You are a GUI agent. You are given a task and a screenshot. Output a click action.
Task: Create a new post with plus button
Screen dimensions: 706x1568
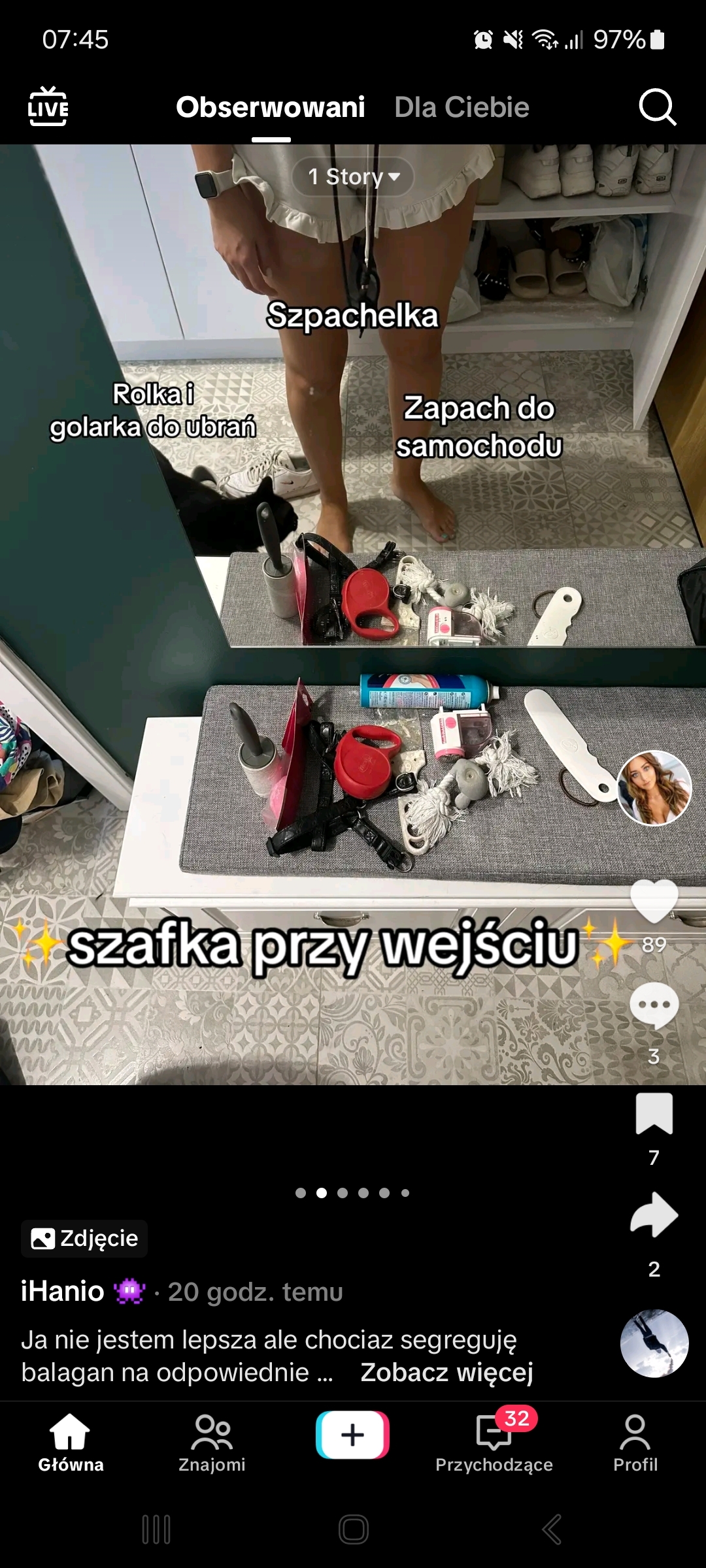353,1435
